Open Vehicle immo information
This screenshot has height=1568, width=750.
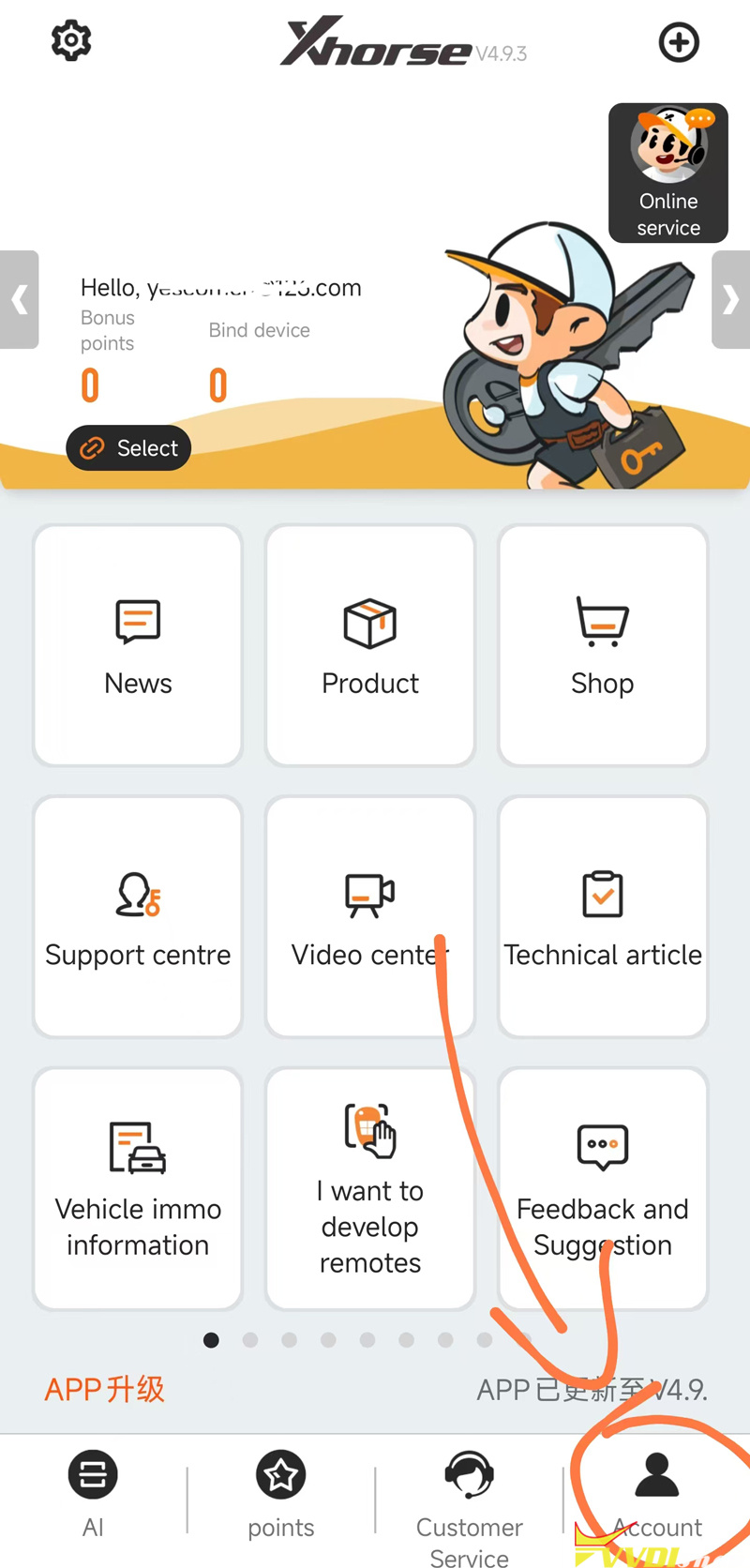click(x=138, y=1188)
